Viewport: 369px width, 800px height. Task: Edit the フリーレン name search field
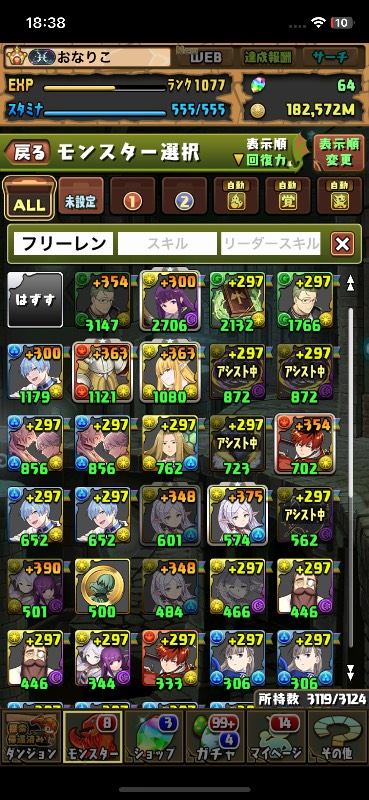63,243
